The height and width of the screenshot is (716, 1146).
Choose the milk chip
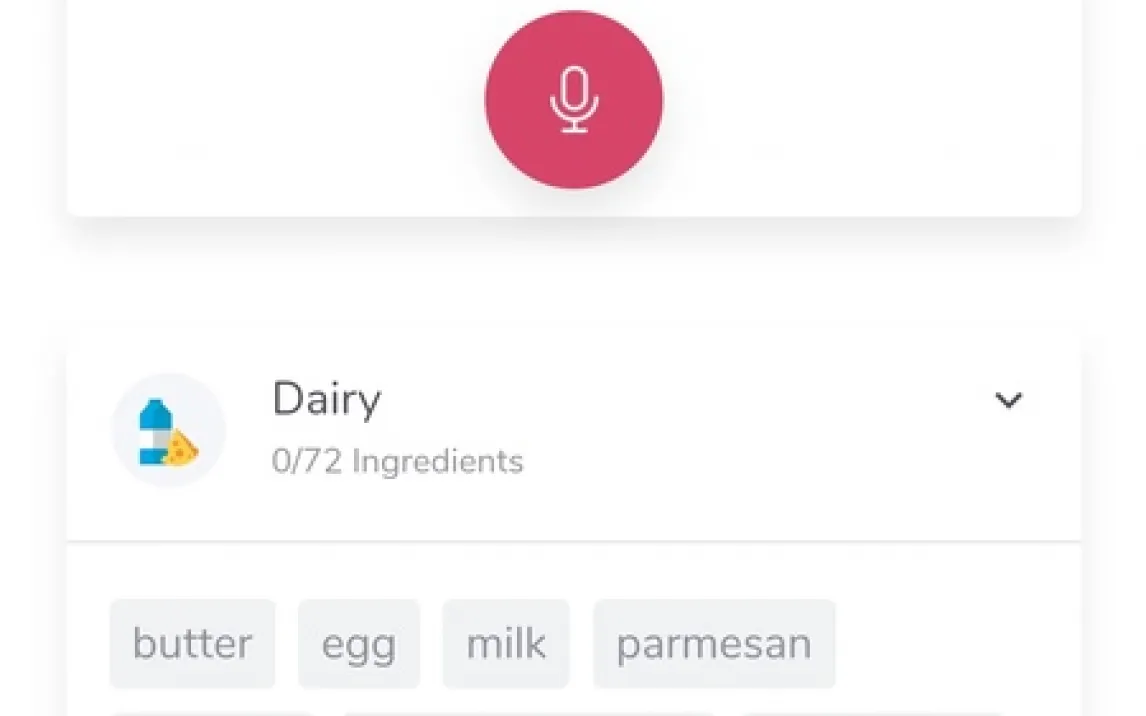(506, 644)
